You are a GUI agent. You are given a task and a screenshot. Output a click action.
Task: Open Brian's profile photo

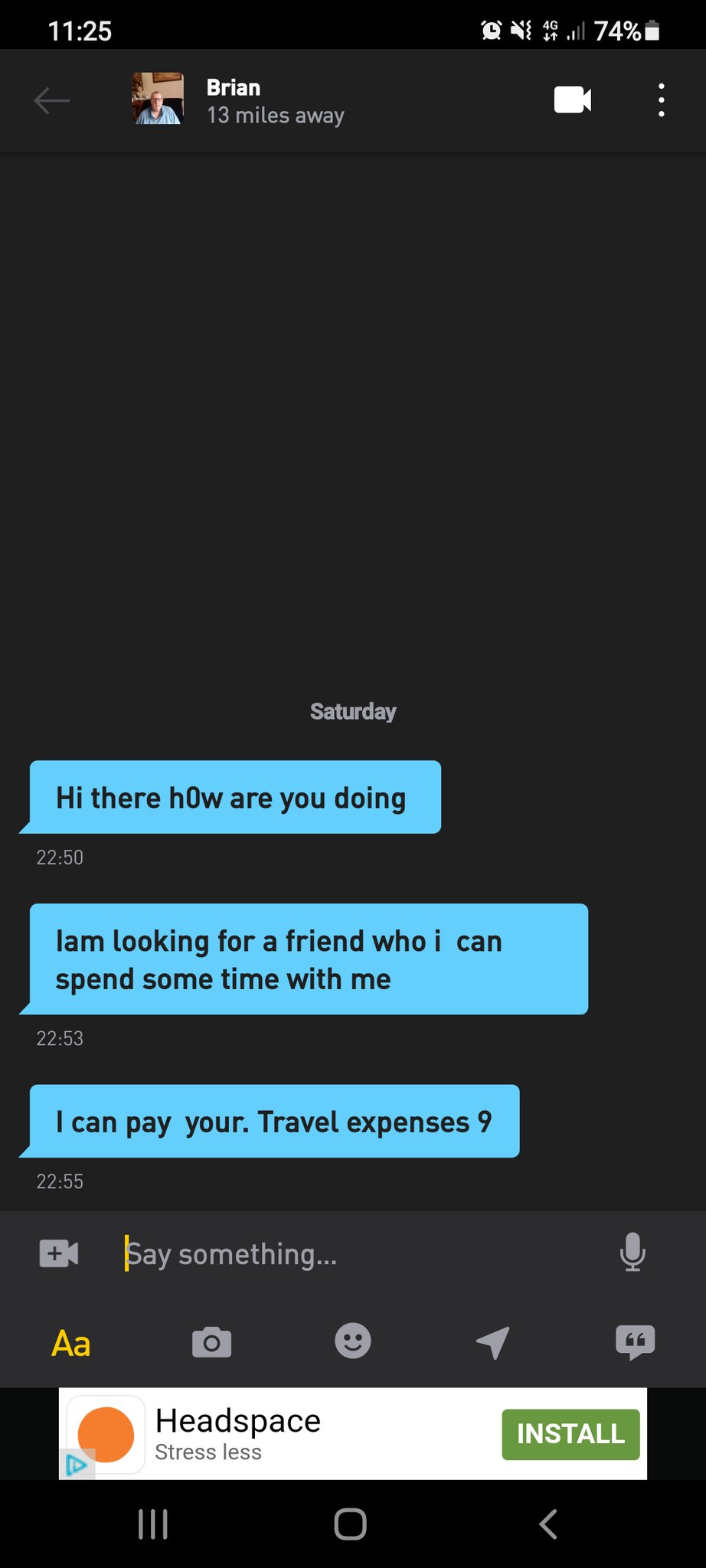pos(158,99)
